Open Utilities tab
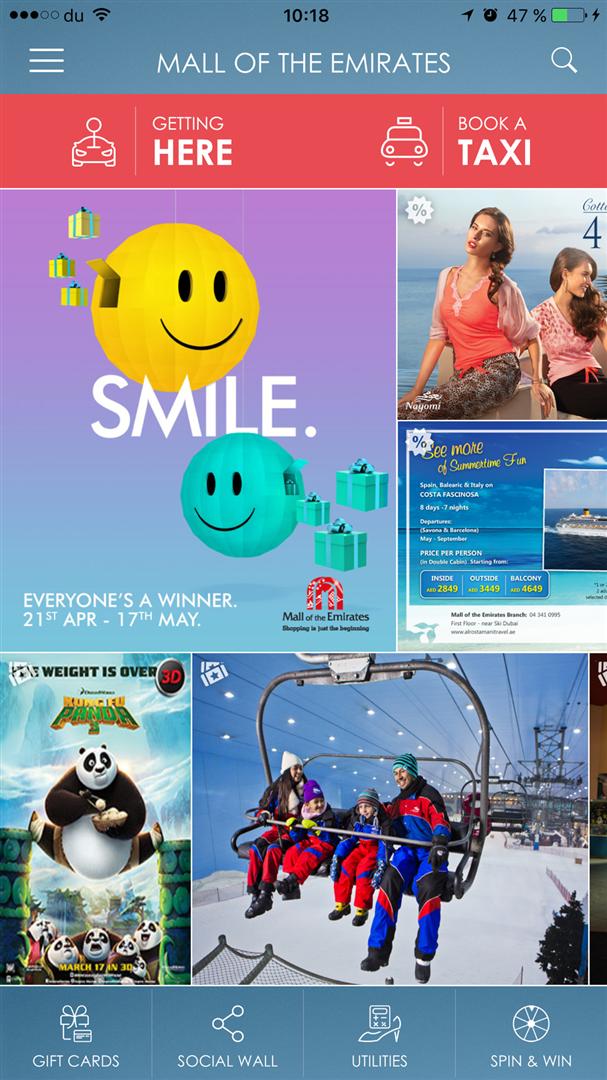607x1080 pixels. pos(379,1034)
